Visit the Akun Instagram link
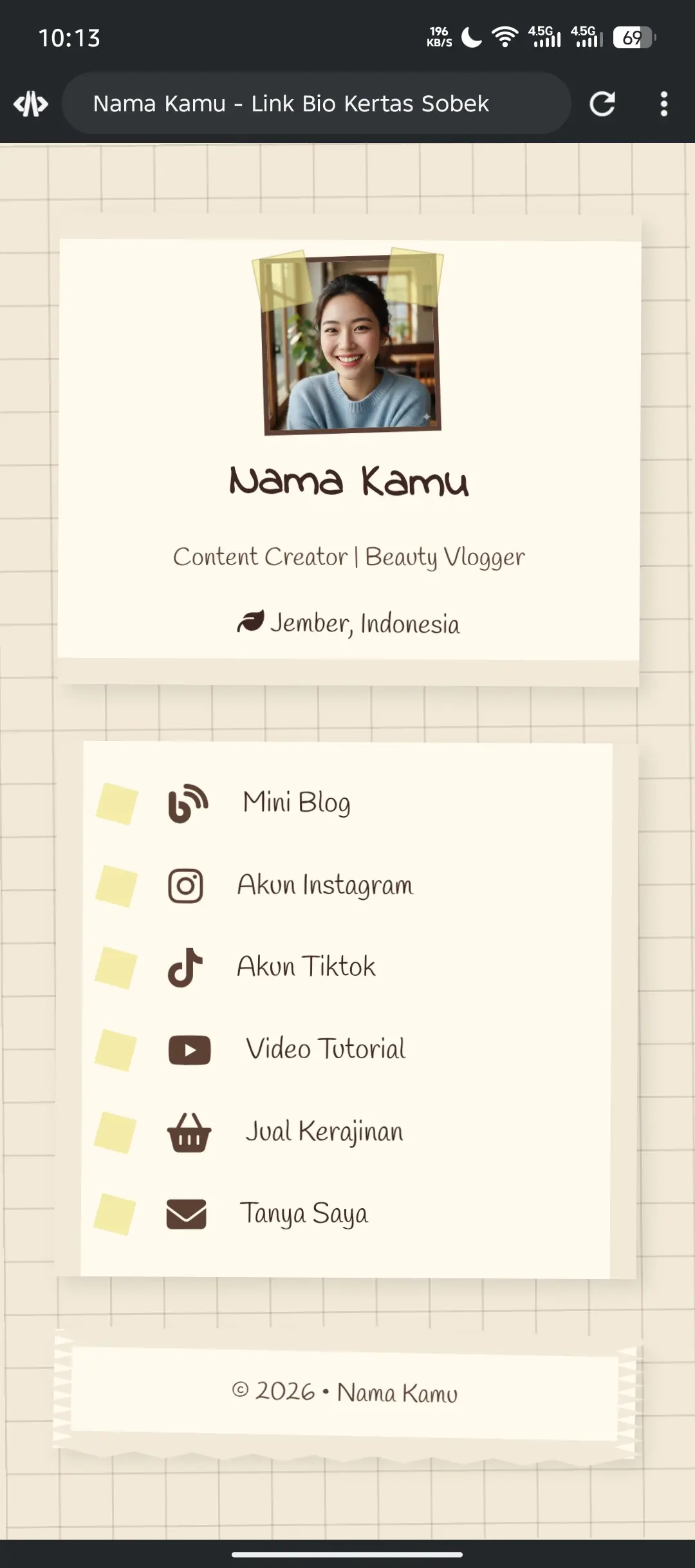Image resolution: width=695 pixels, height=1568 pixels. click(x=324, y=885)
